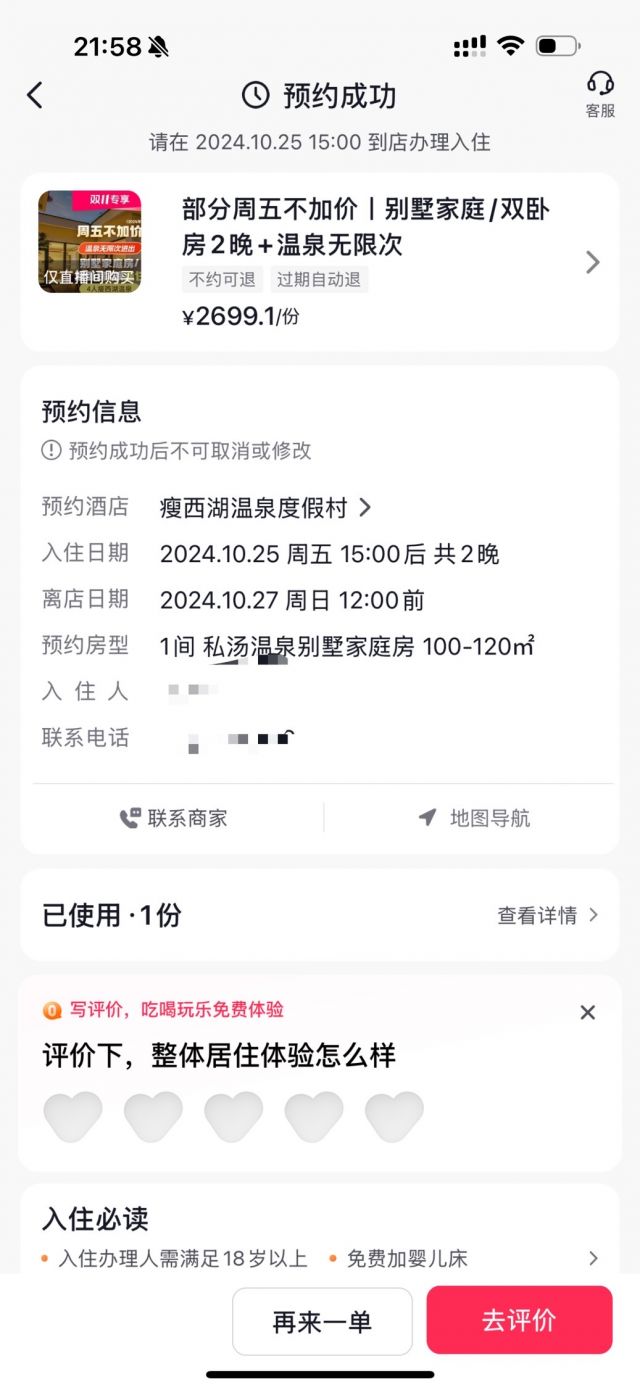
Task: Rate the stay with the first heart
Action: coord(73,1116)
